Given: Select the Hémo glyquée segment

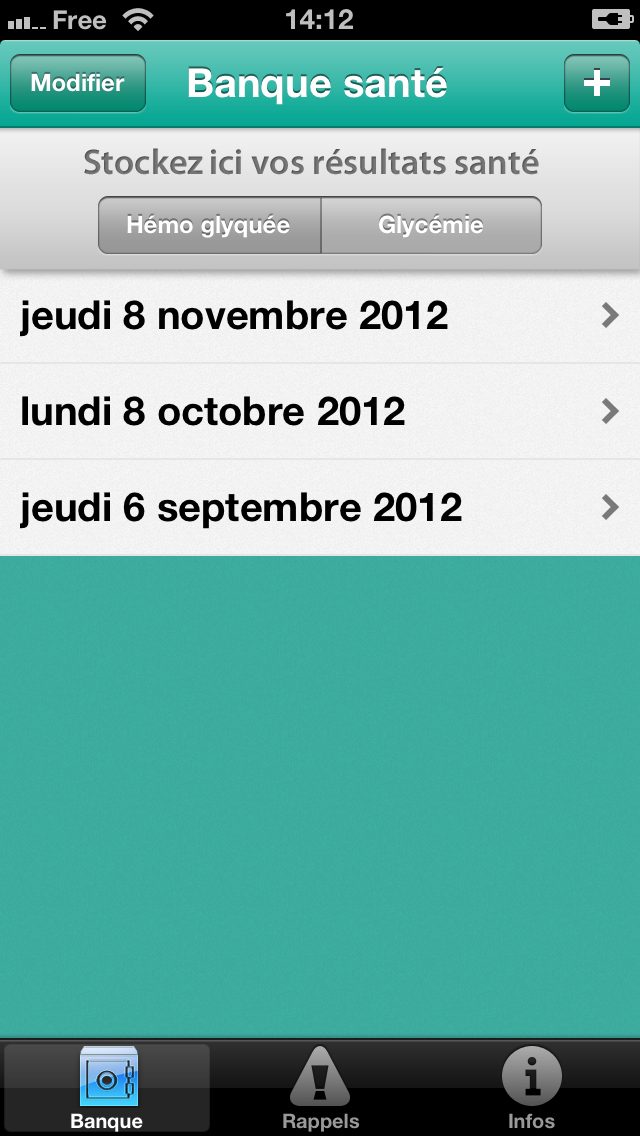Looking at the screenshot, I should tap(209, 225).
